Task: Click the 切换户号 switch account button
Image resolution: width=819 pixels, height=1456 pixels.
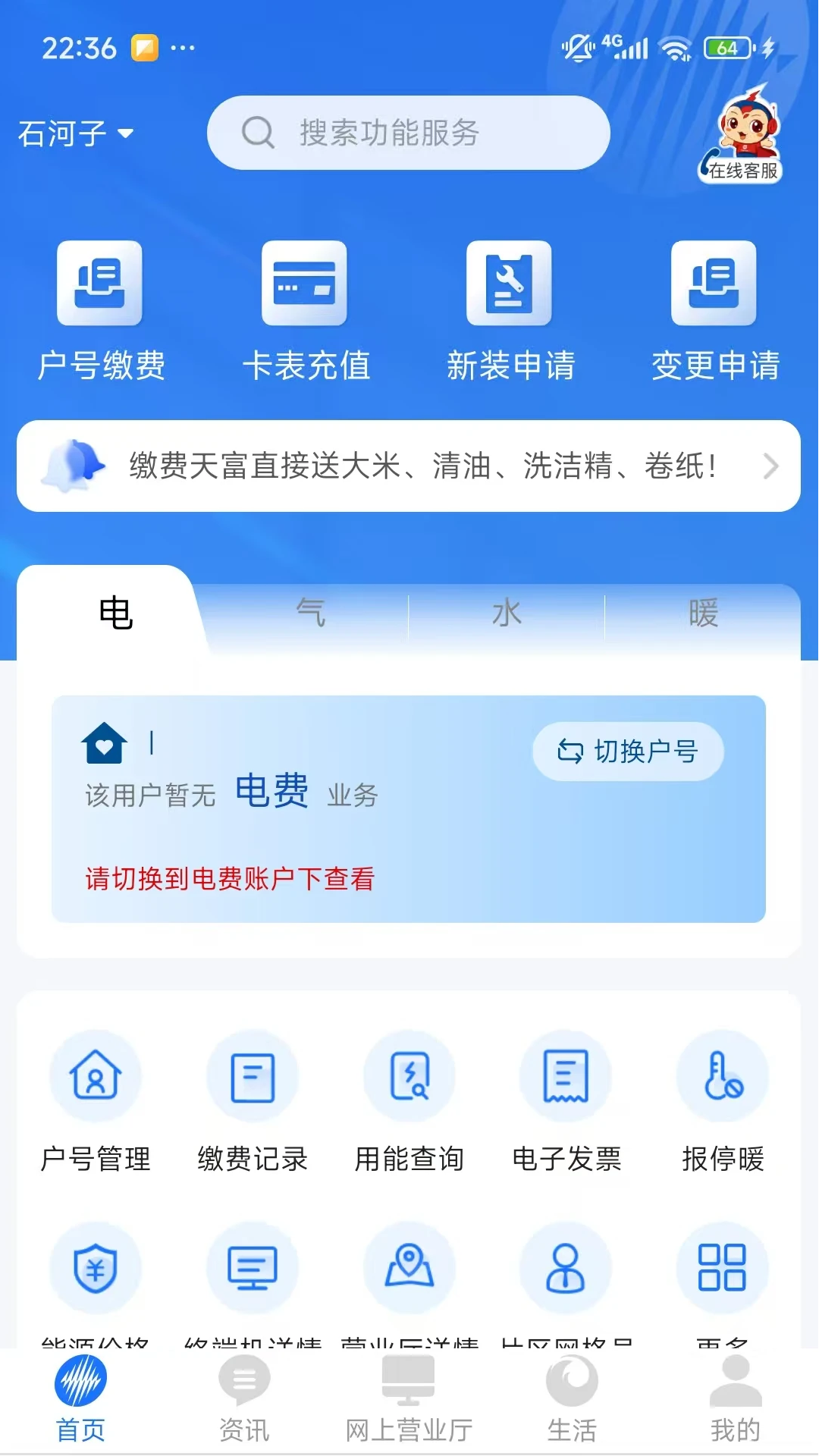Action: pyautogui.click(x=629, y=752)
